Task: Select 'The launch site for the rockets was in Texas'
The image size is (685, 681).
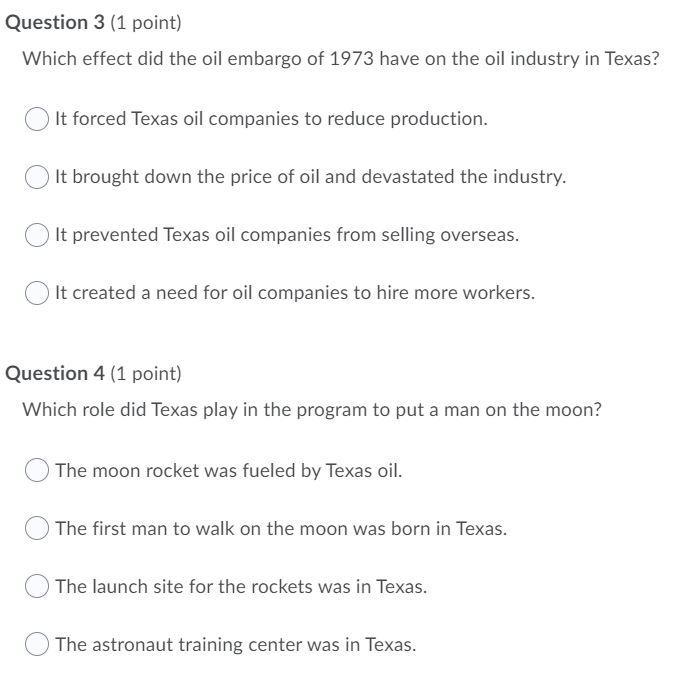Action: click(x=37, y=586)
